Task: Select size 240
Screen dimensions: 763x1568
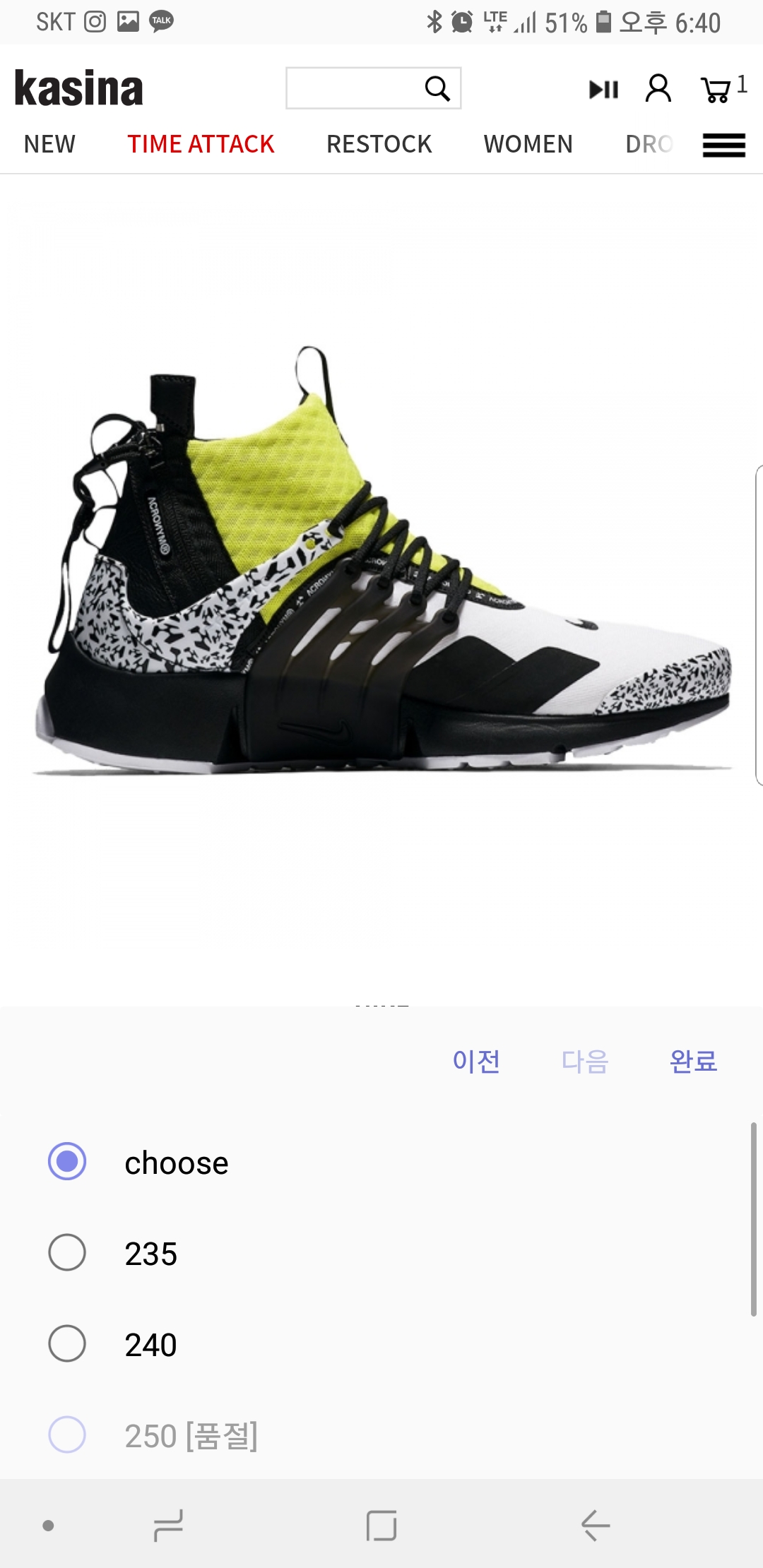Action: (x=381, y=1345)
